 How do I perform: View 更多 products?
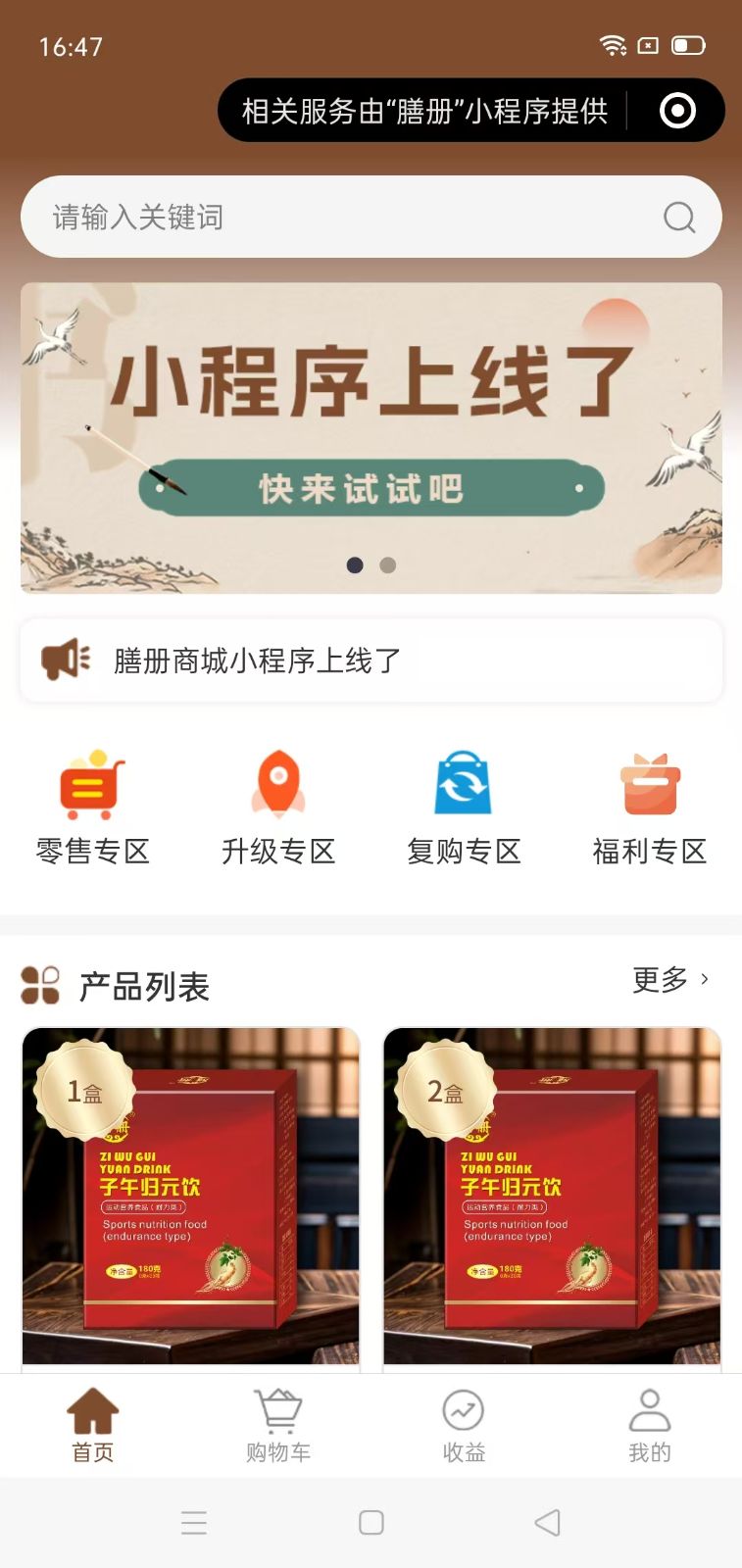[x=671, y=979]
